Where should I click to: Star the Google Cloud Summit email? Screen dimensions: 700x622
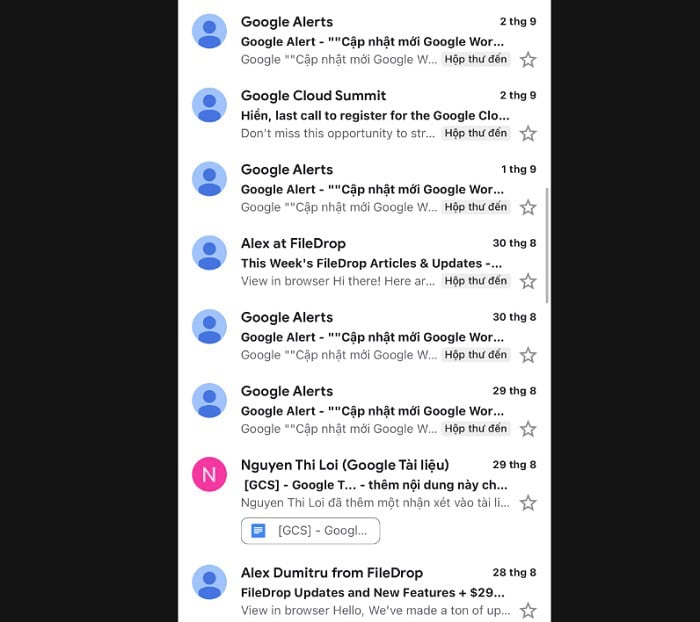(x=528, y=134)
